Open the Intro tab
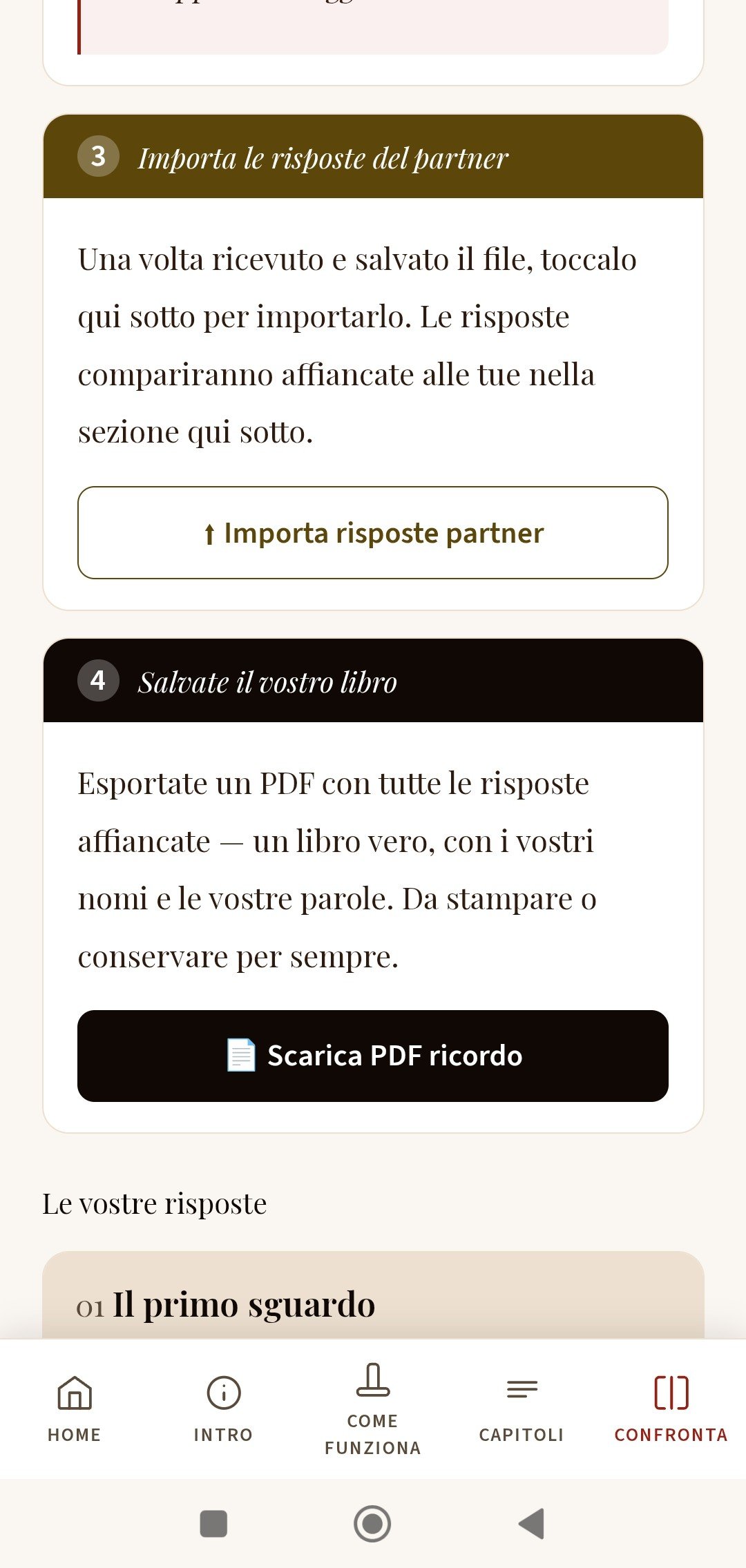 pyautogui.click(x=223, y=1409)
